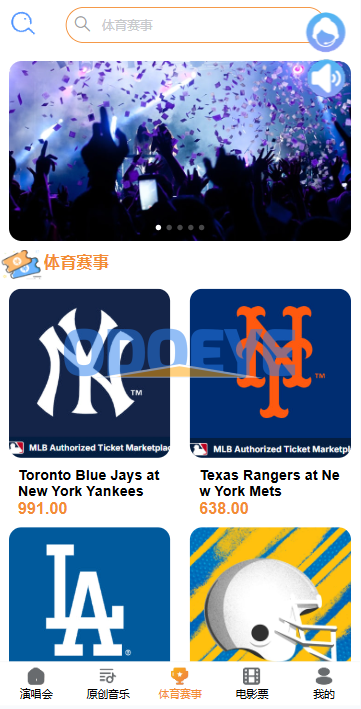Open Texas Rangers at Mets card
The height and width of the screenshot is (709, 361).
[x=271, y=402]
